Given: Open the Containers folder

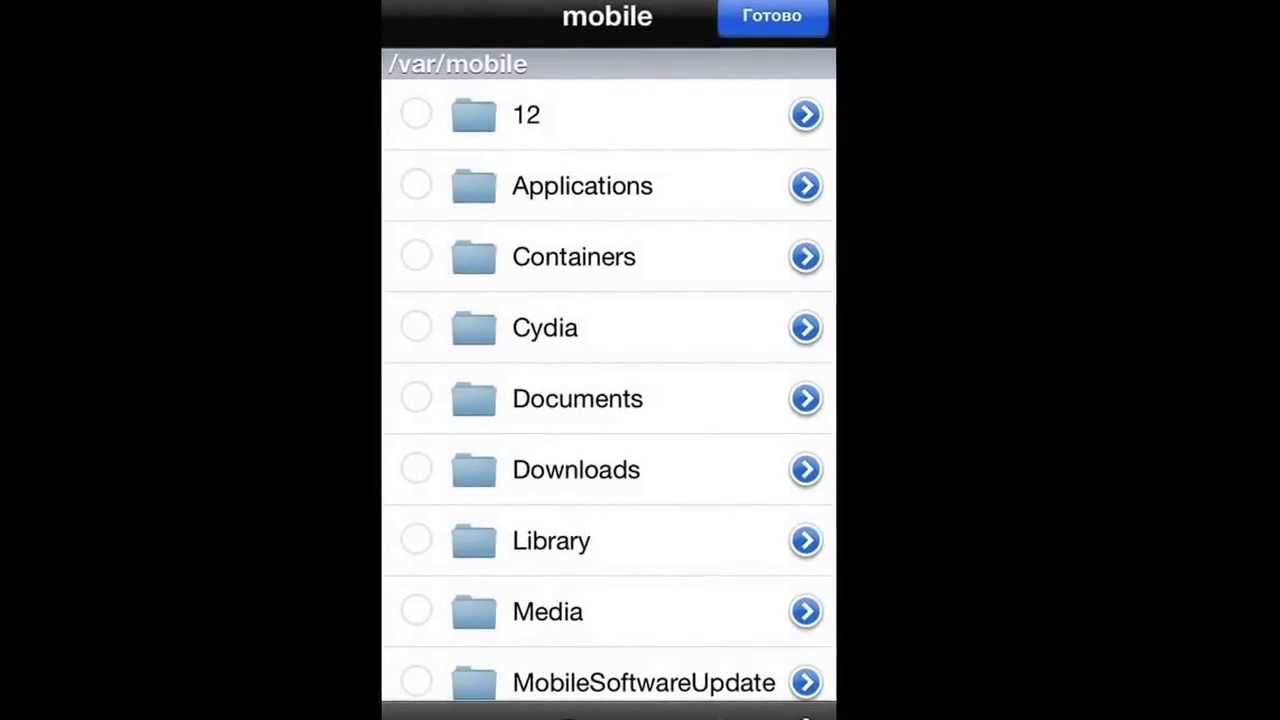Looking at the screenshot, I should click(573, 257).
